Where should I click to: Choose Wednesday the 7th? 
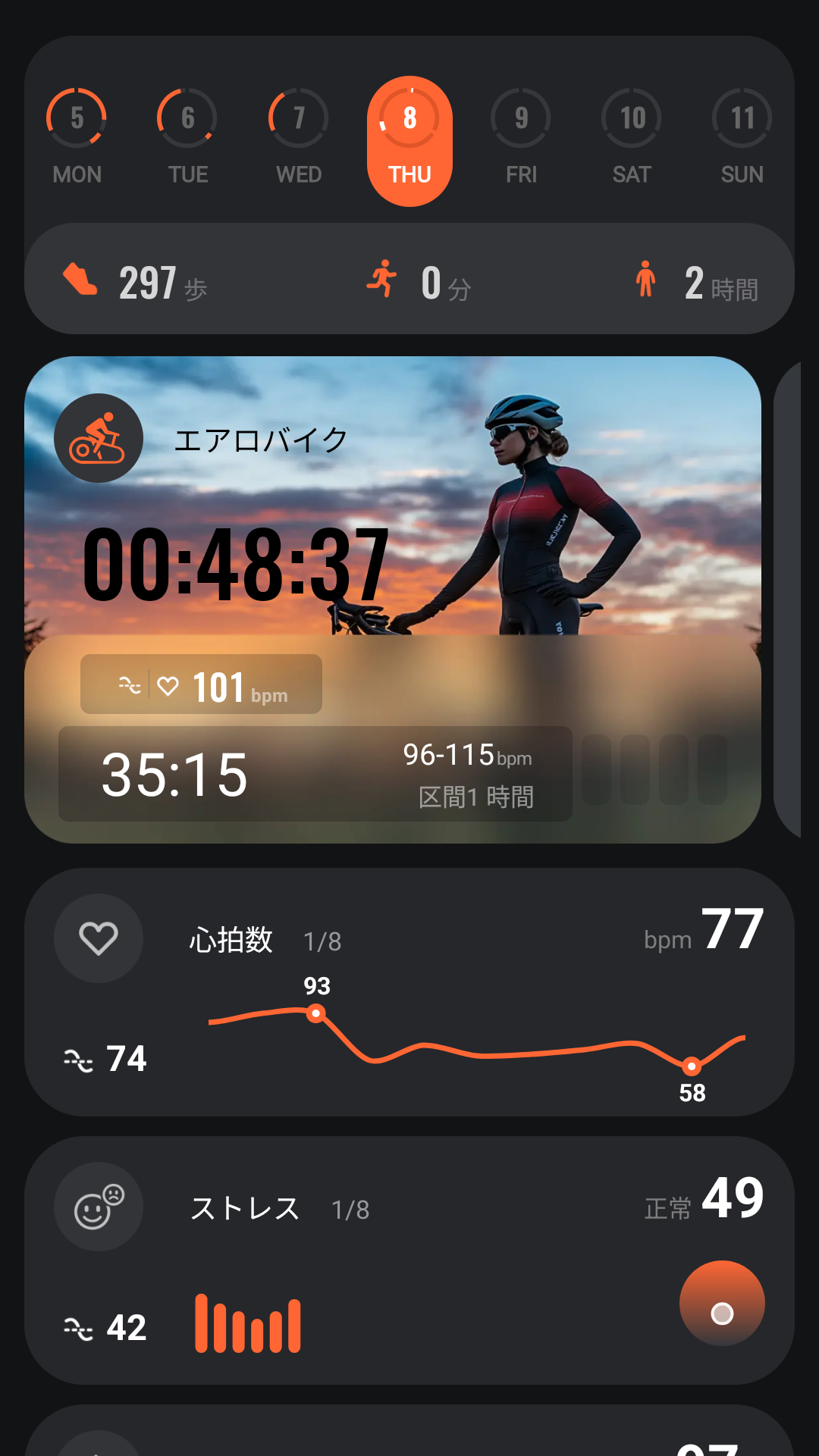(x=299, y=138)
